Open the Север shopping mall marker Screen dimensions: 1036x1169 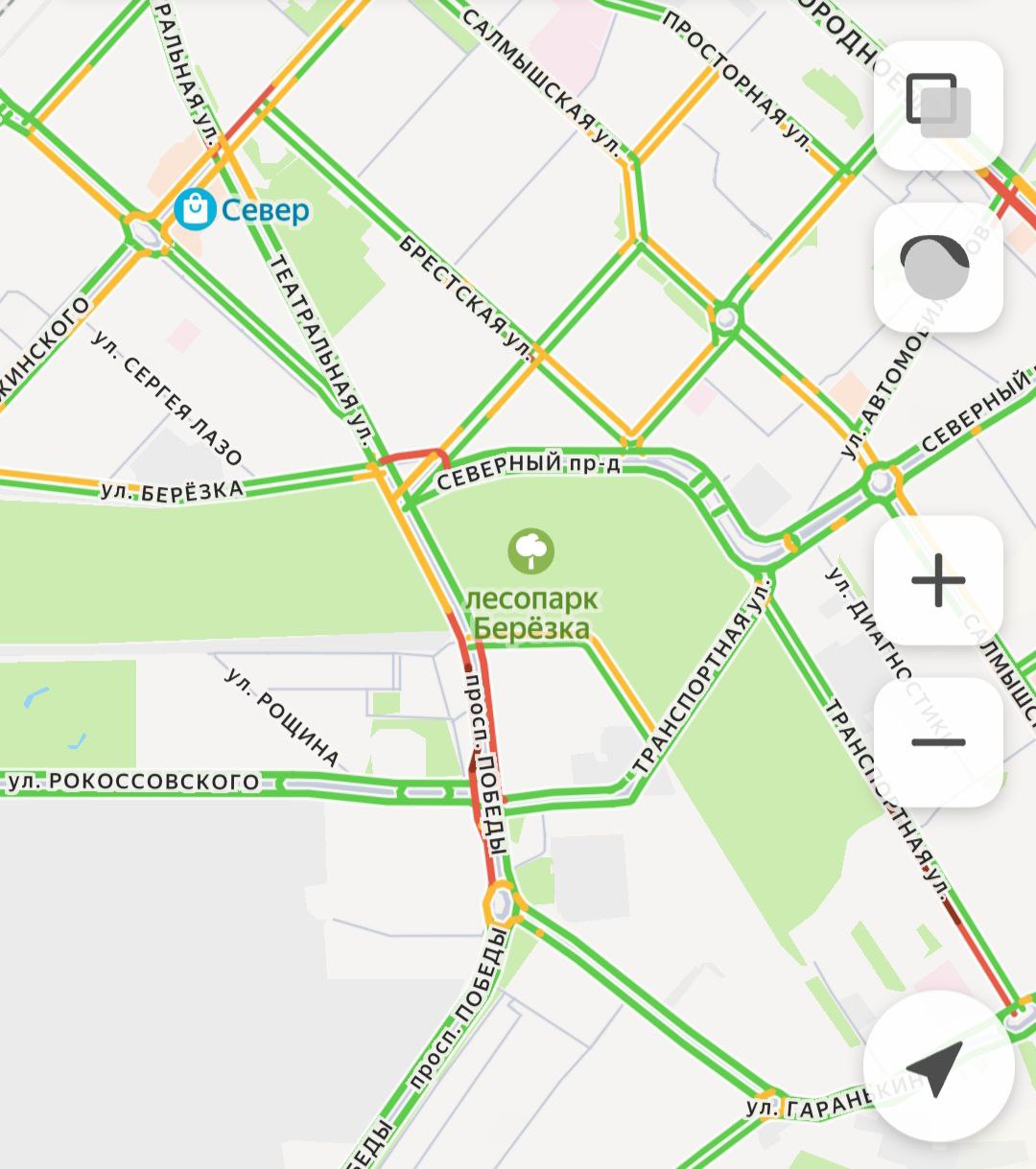pyautogui.click(x=196, y=209)
